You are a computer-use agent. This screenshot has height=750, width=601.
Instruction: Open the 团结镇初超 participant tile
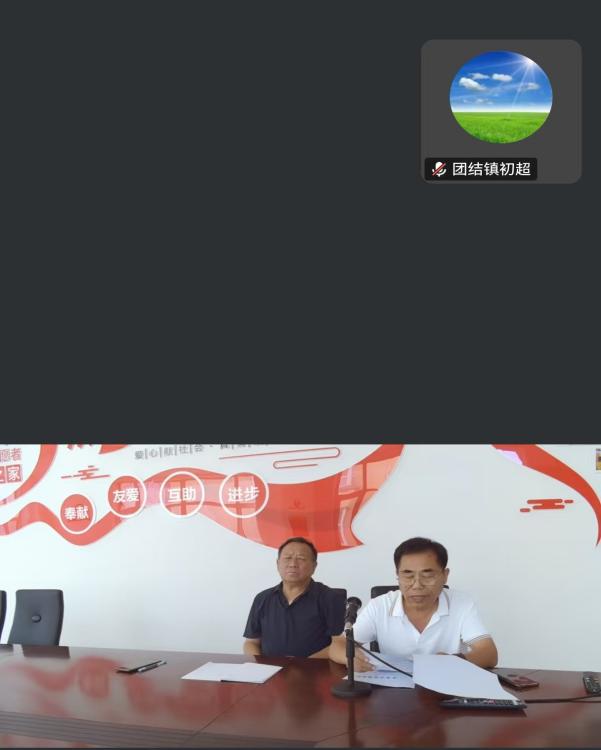(500, 111)
